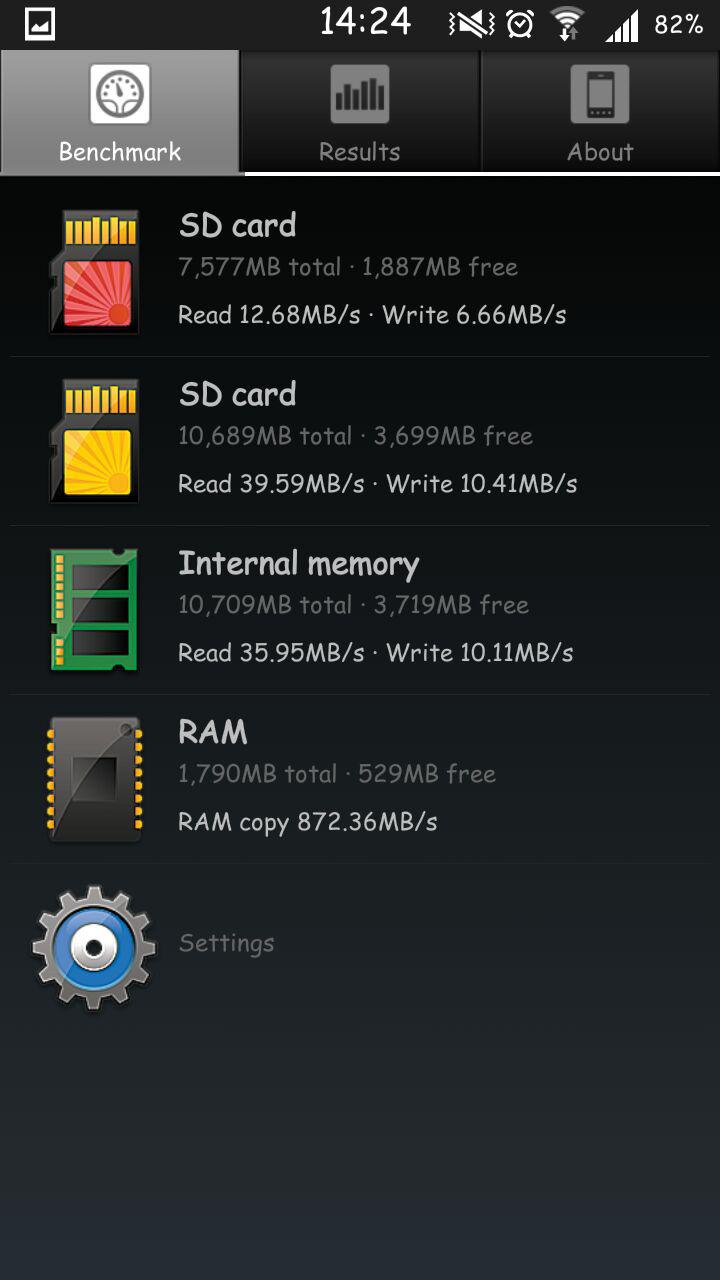Open the About tab

pyautogui.click(x=600, y=112)
